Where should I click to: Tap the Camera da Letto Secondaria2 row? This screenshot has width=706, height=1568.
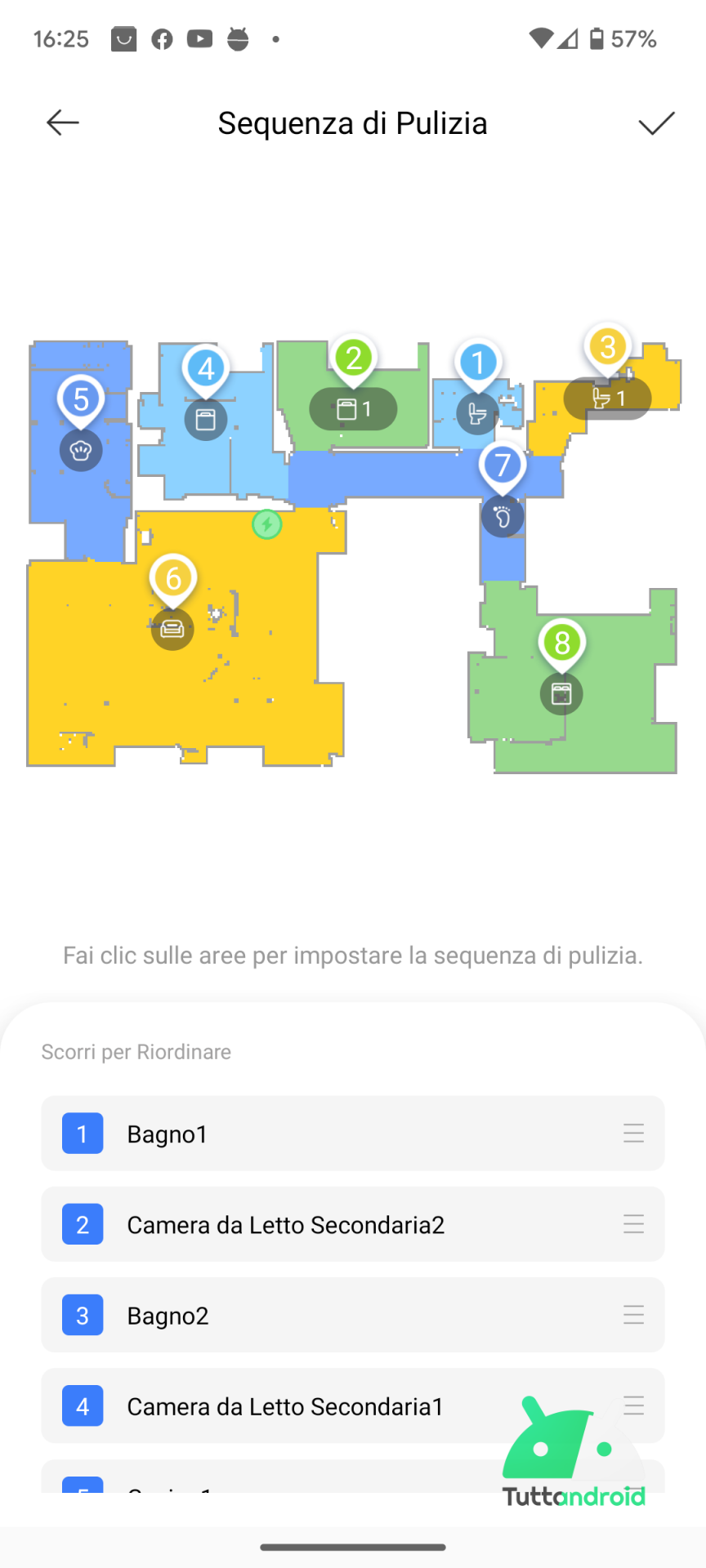tap(353, 1224)
